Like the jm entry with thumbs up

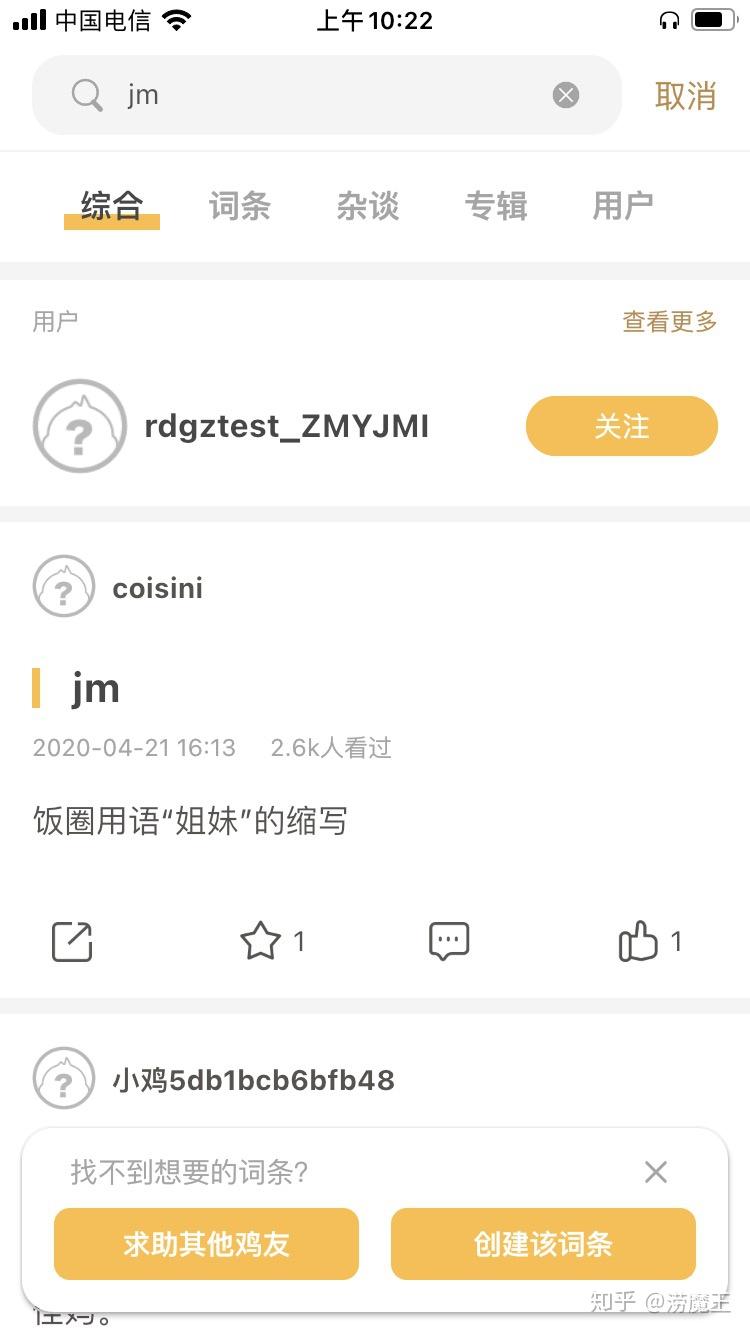[638, 941]
